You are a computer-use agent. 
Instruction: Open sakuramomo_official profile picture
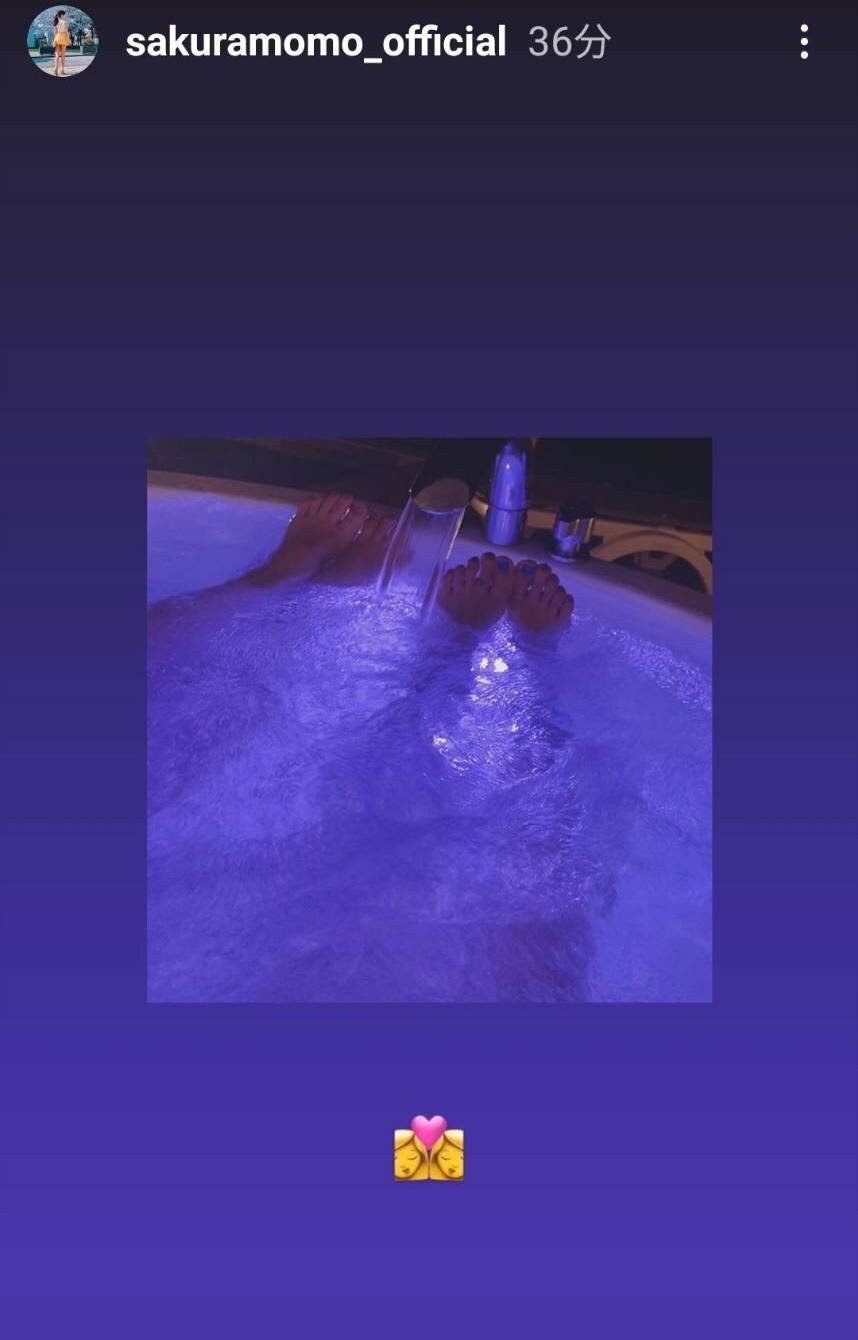(x=62, y=42)
